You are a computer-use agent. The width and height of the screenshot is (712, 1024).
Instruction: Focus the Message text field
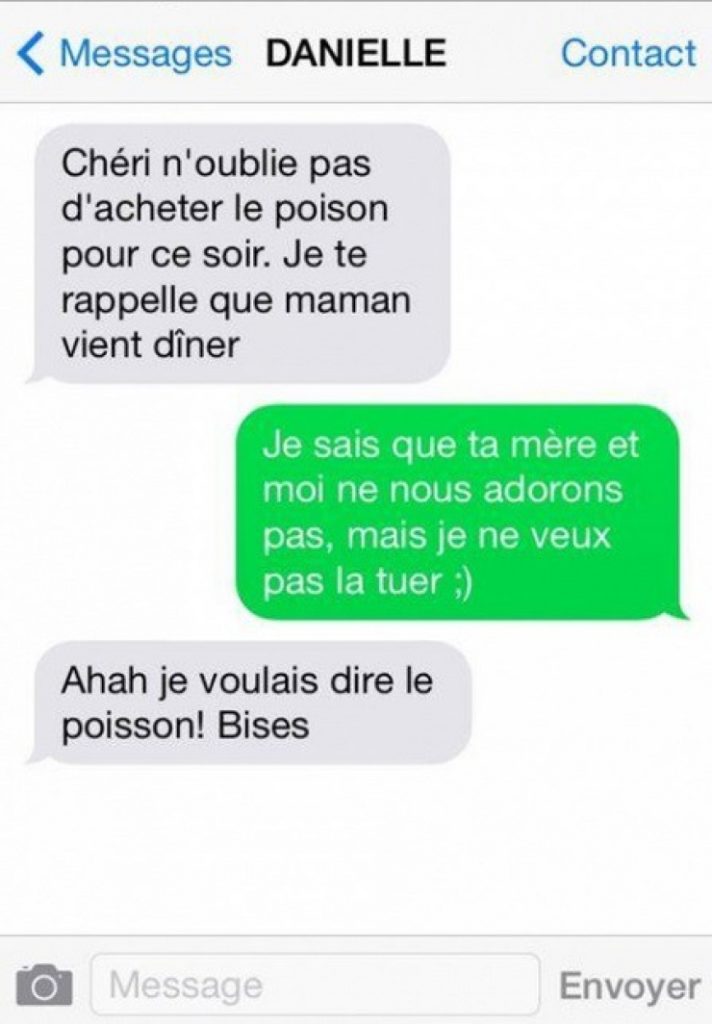tap(315, 986)
